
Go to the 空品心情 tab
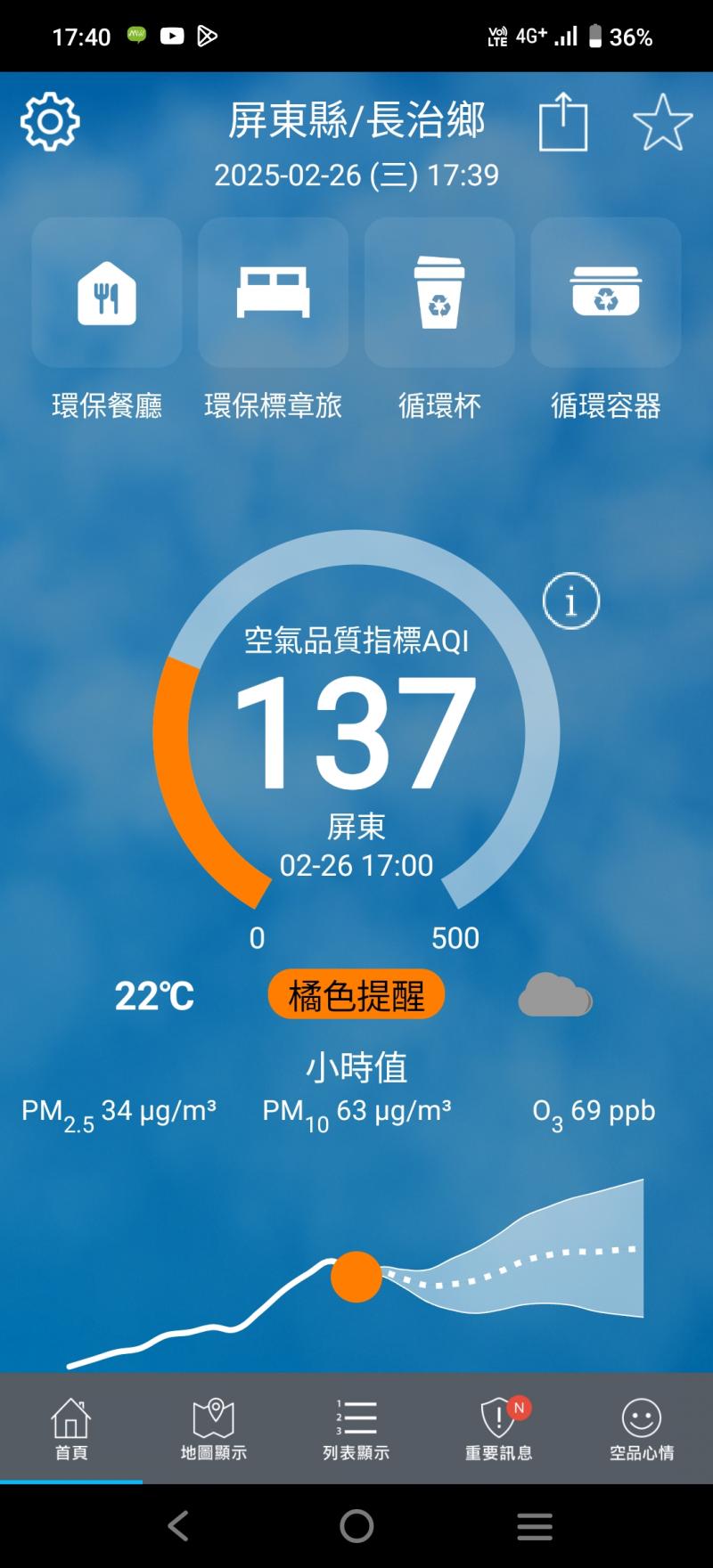(x=642, y=1427)
